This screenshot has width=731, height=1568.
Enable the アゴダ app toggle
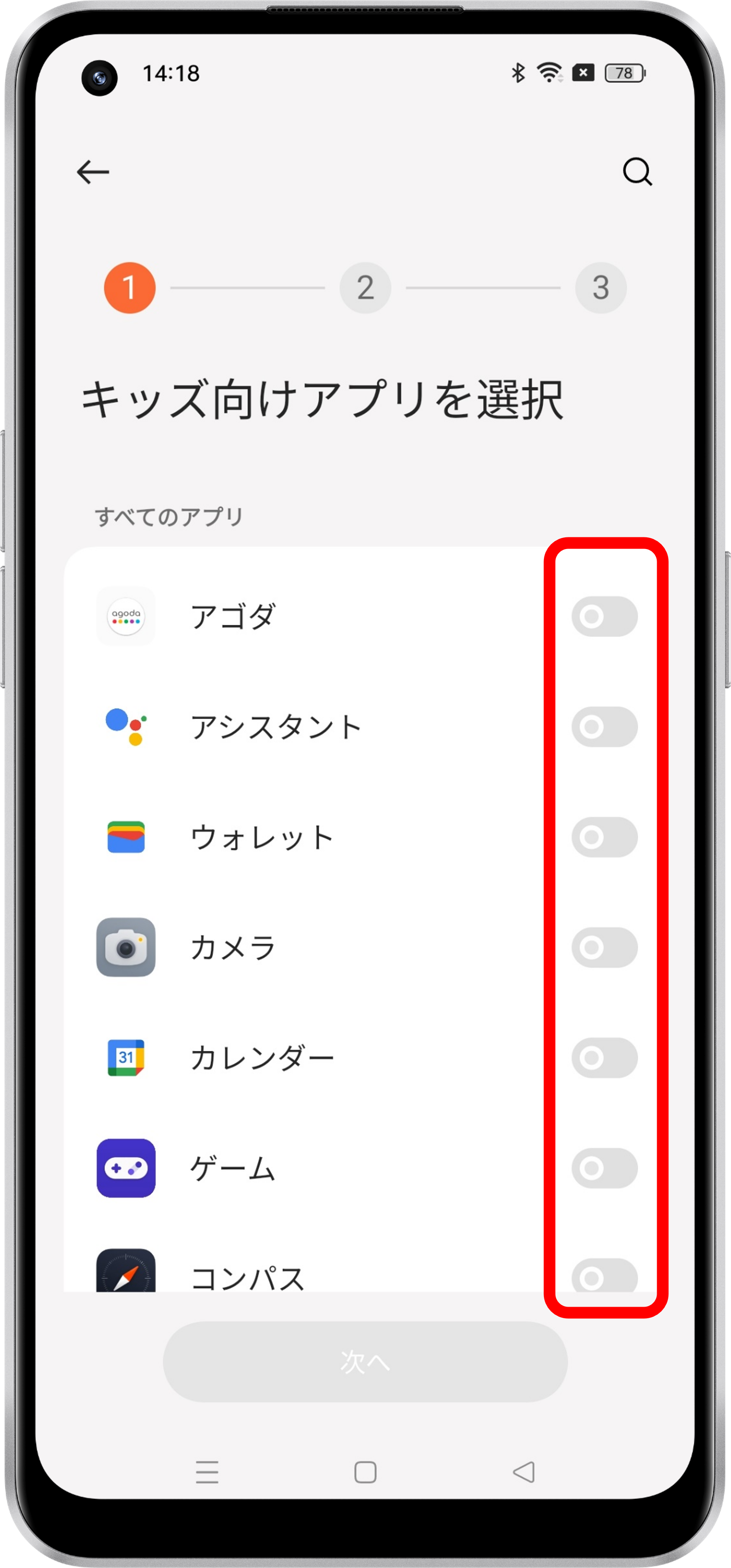pyautogui.click(x=604, y=616)
